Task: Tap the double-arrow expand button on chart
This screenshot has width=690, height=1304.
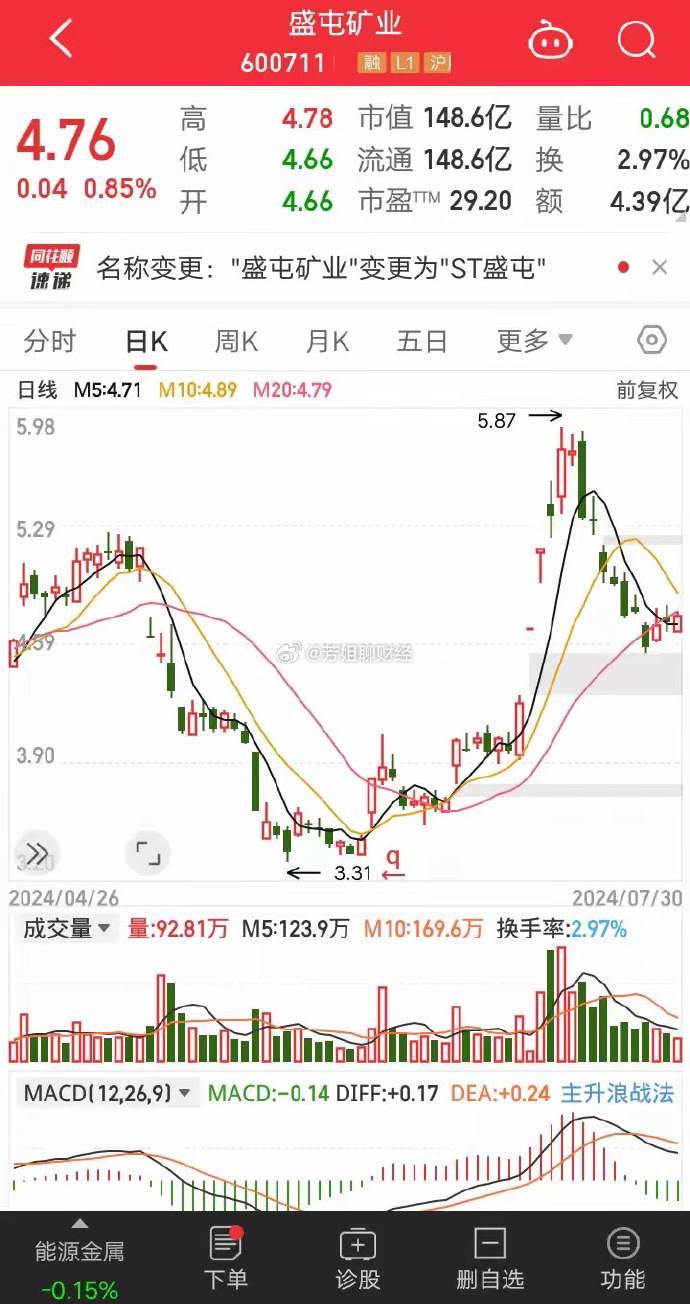Action: [x=37, y=854]
